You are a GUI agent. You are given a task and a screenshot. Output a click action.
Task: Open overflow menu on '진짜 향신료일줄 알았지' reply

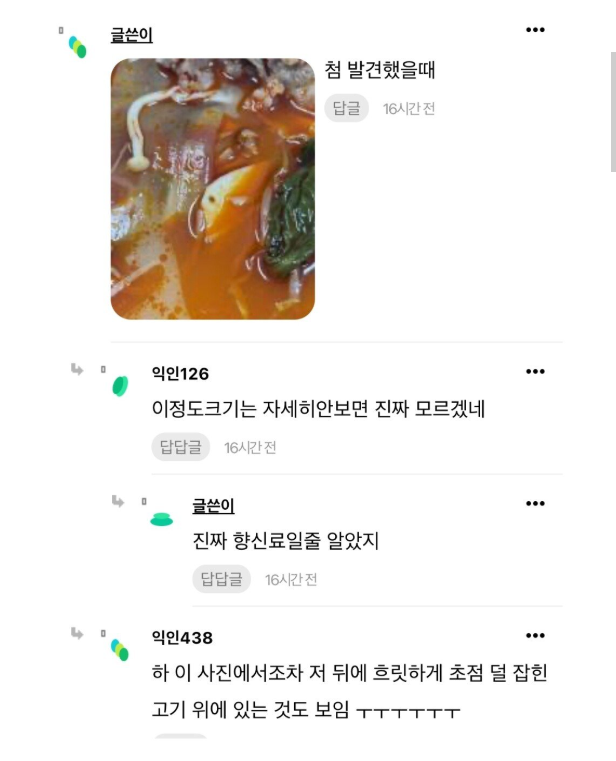click(x=535, y=504)
